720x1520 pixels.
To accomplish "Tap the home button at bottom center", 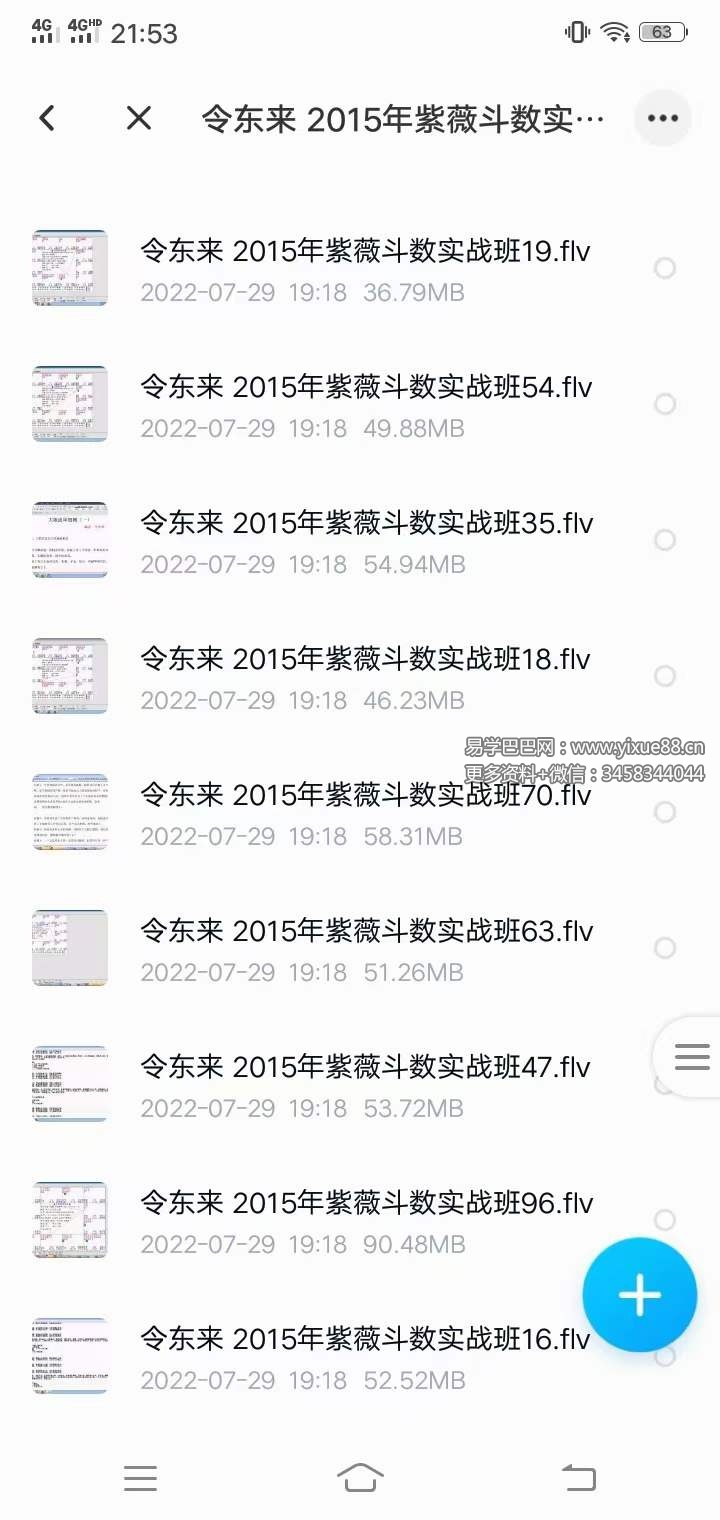I will point(360,1477).
